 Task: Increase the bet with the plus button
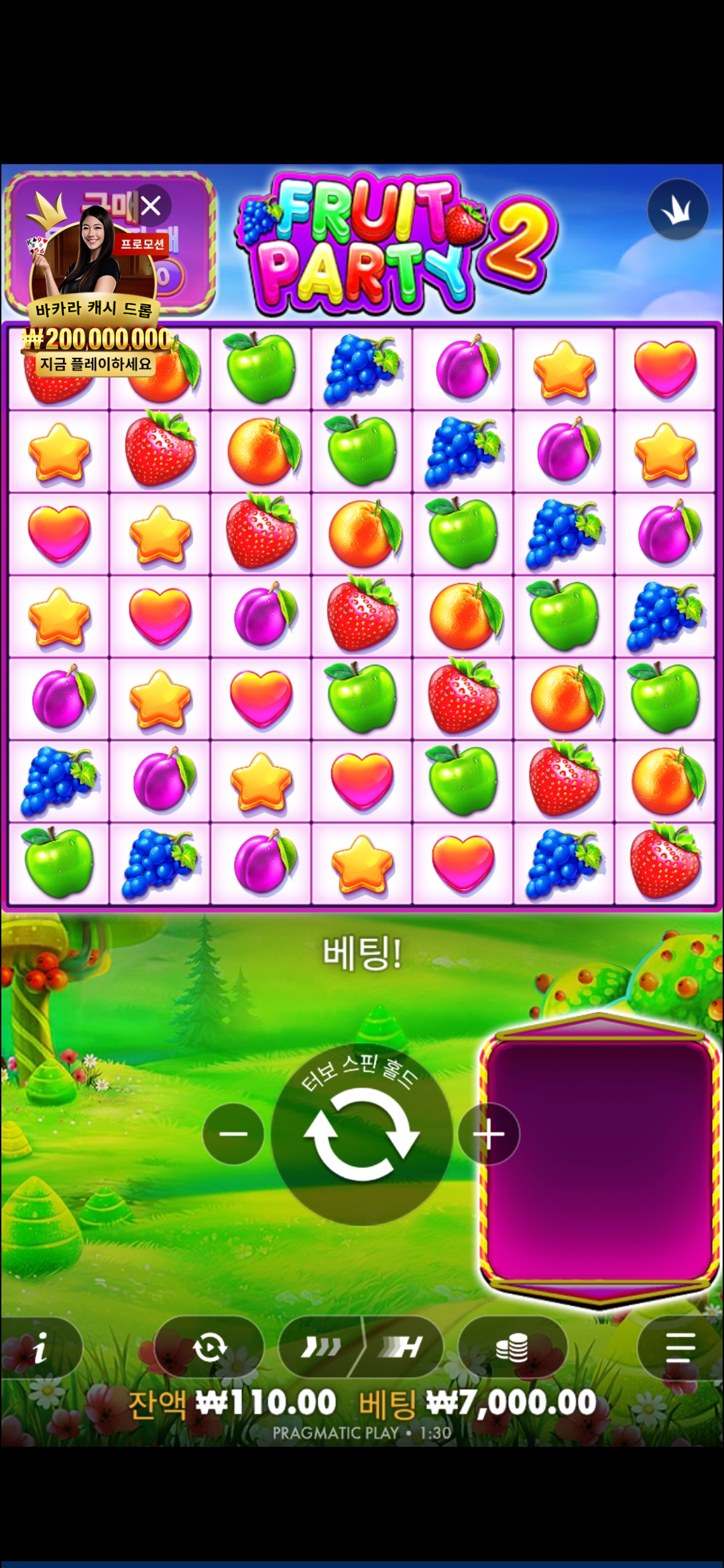[x=489, y=1134]
